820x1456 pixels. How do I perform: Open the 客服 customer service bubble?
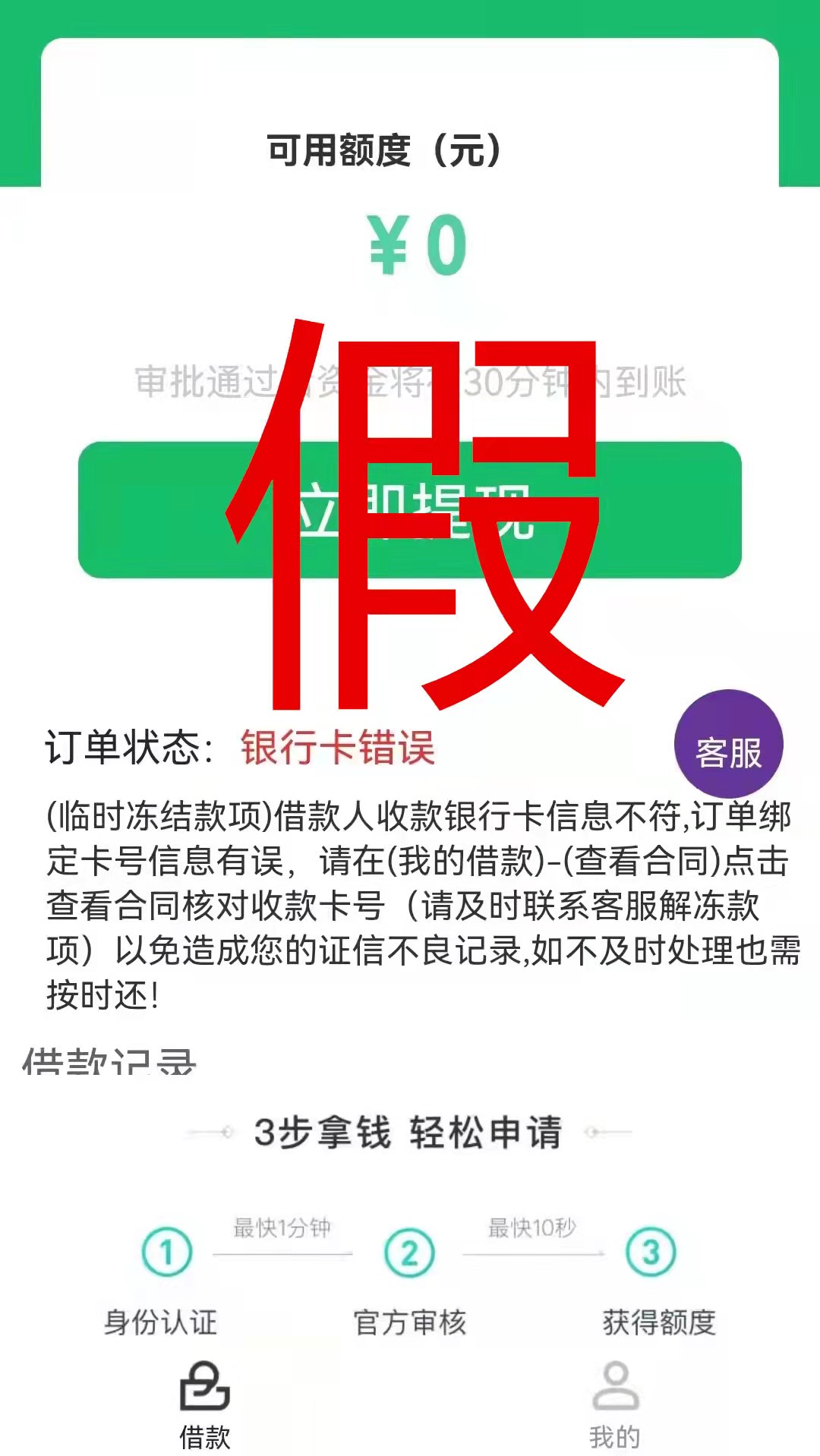point(728,745)
